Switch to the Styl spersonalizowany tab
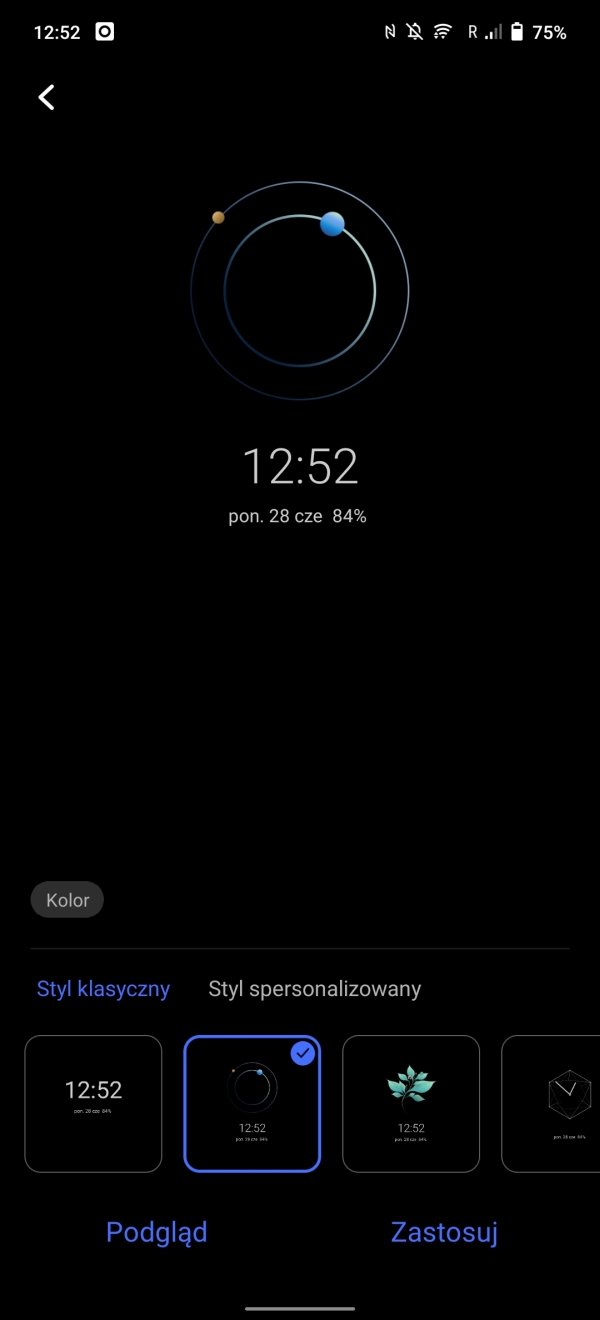 click(314, 989)
